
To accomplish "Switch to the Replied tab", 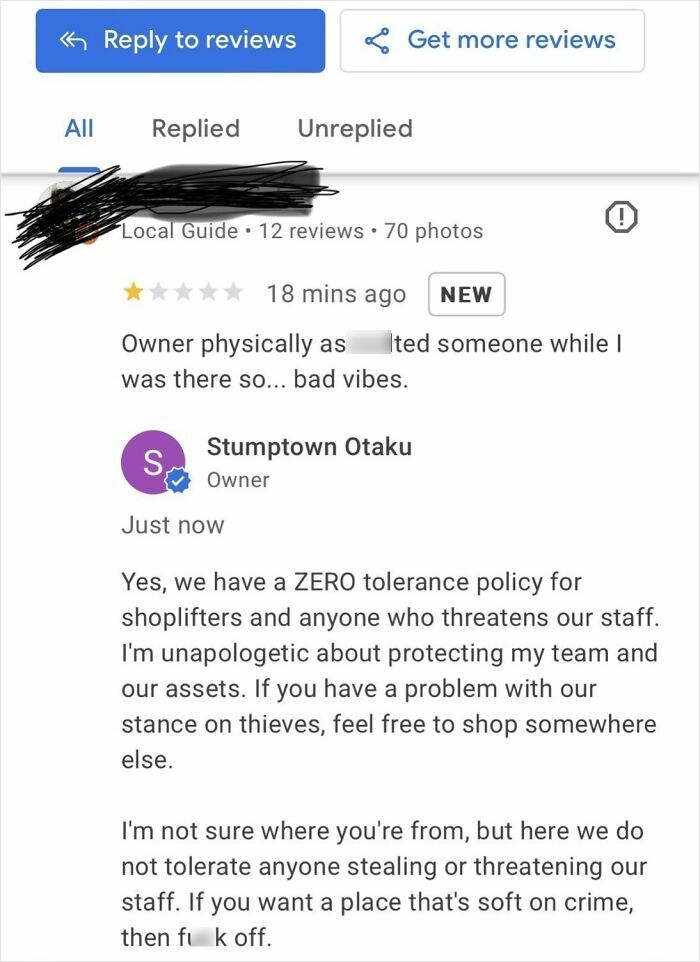I will [195, 128].
